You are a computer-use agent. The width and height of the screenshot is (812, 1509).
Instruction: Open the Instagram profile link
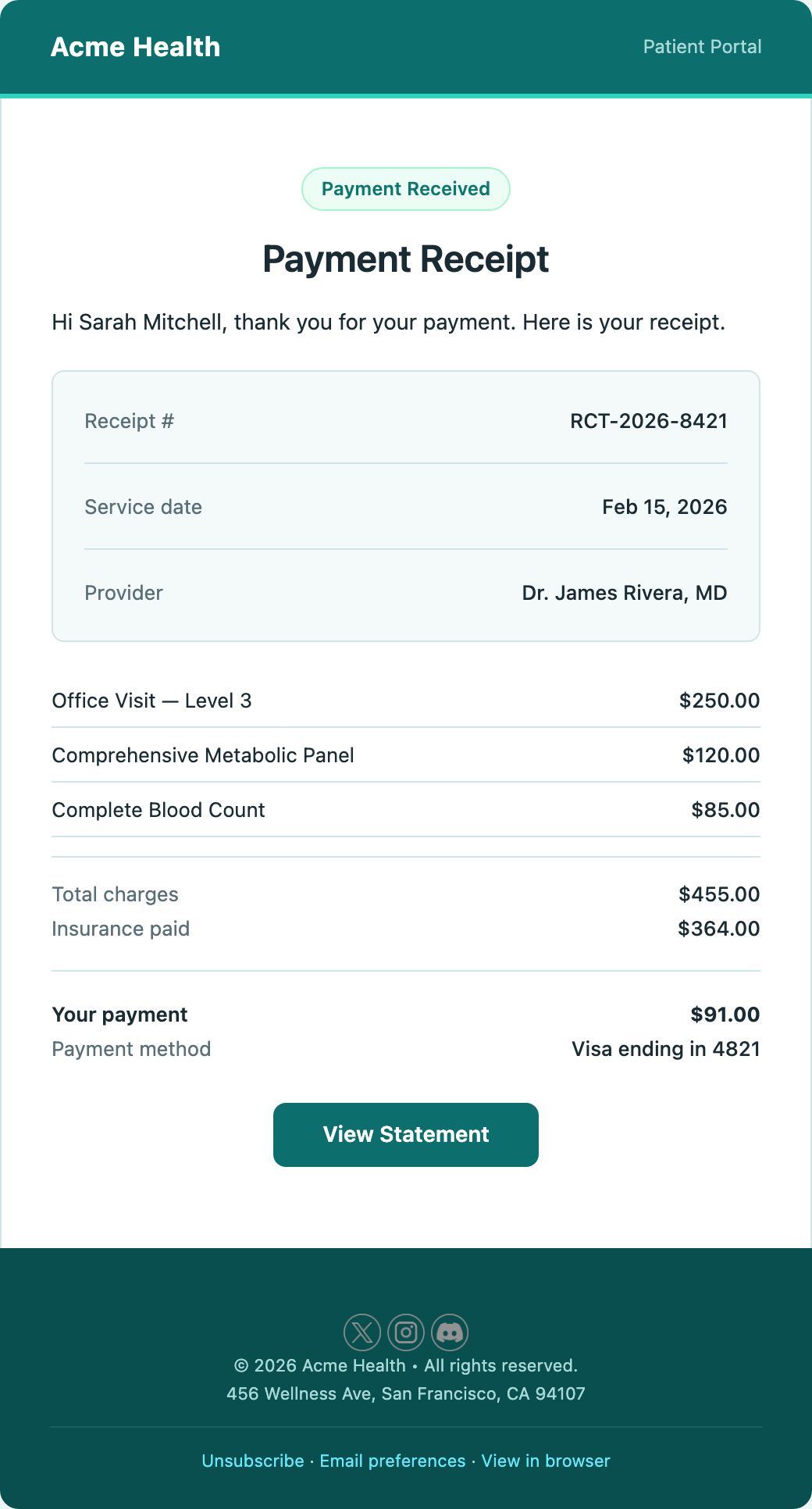405,1332
